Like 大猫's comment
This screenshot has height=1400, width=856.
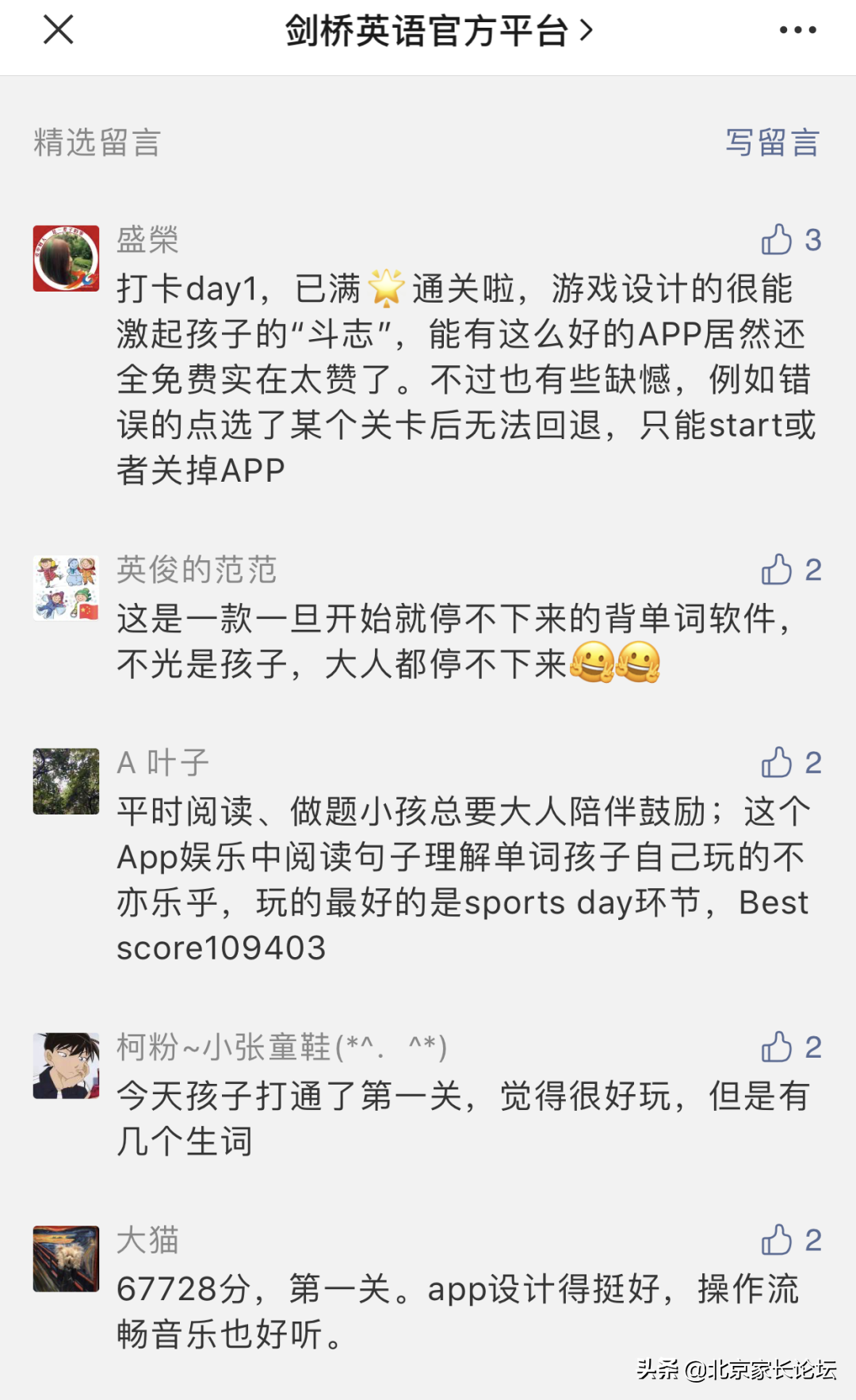pos(777,1240)
